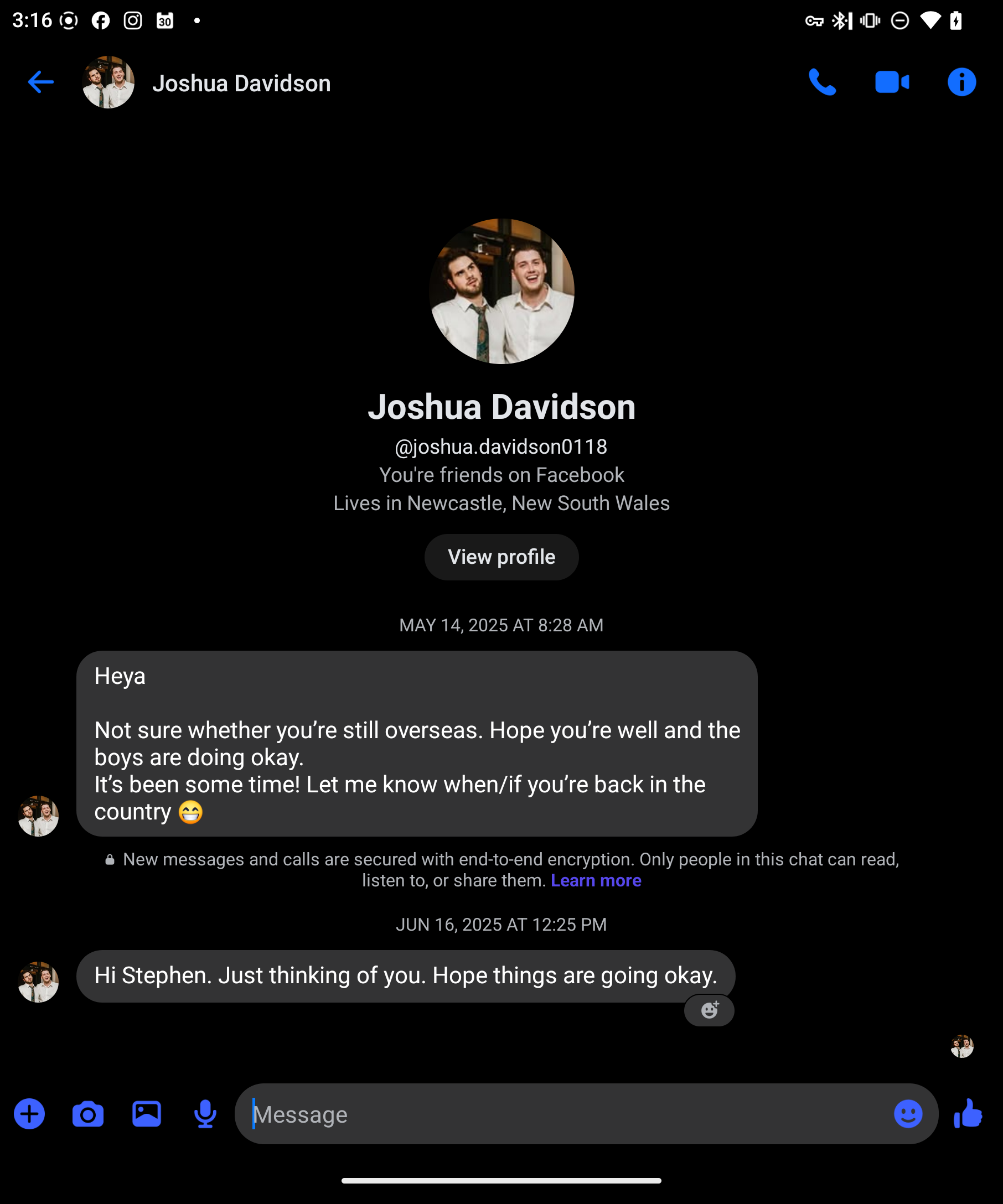Image resolution: width=1003 pixels, height=1204 pixels.
Task: Send a thumbs-up like
Action: 968,1114
